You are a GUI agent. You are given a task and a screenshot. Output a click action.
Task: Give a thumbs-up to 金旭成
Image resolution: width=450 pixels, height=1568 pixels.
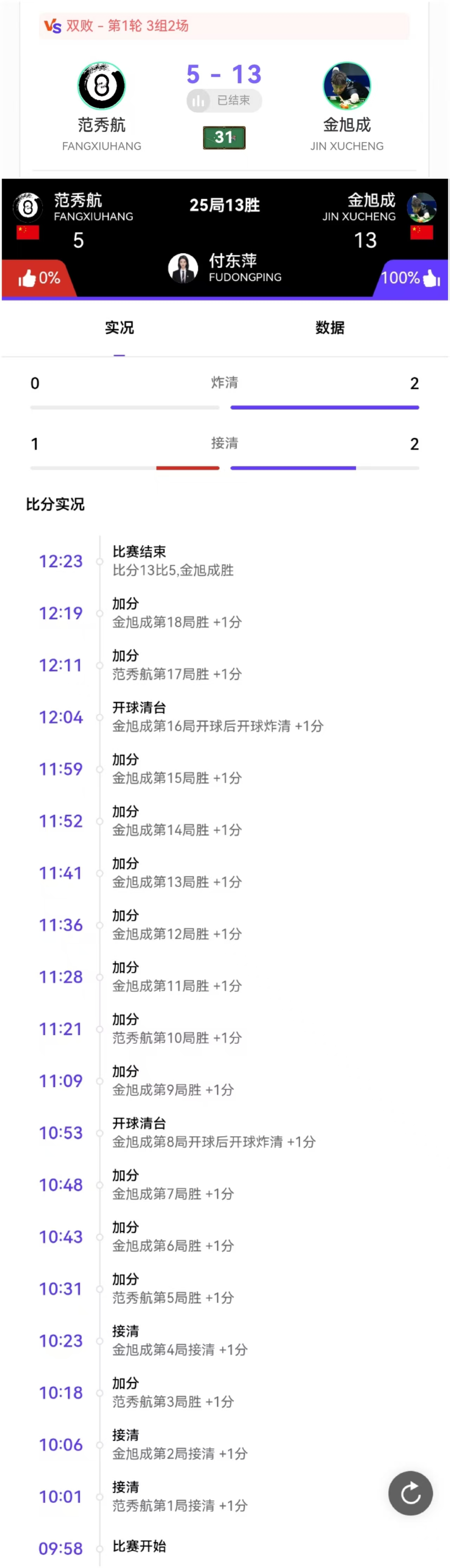point(430,278)
